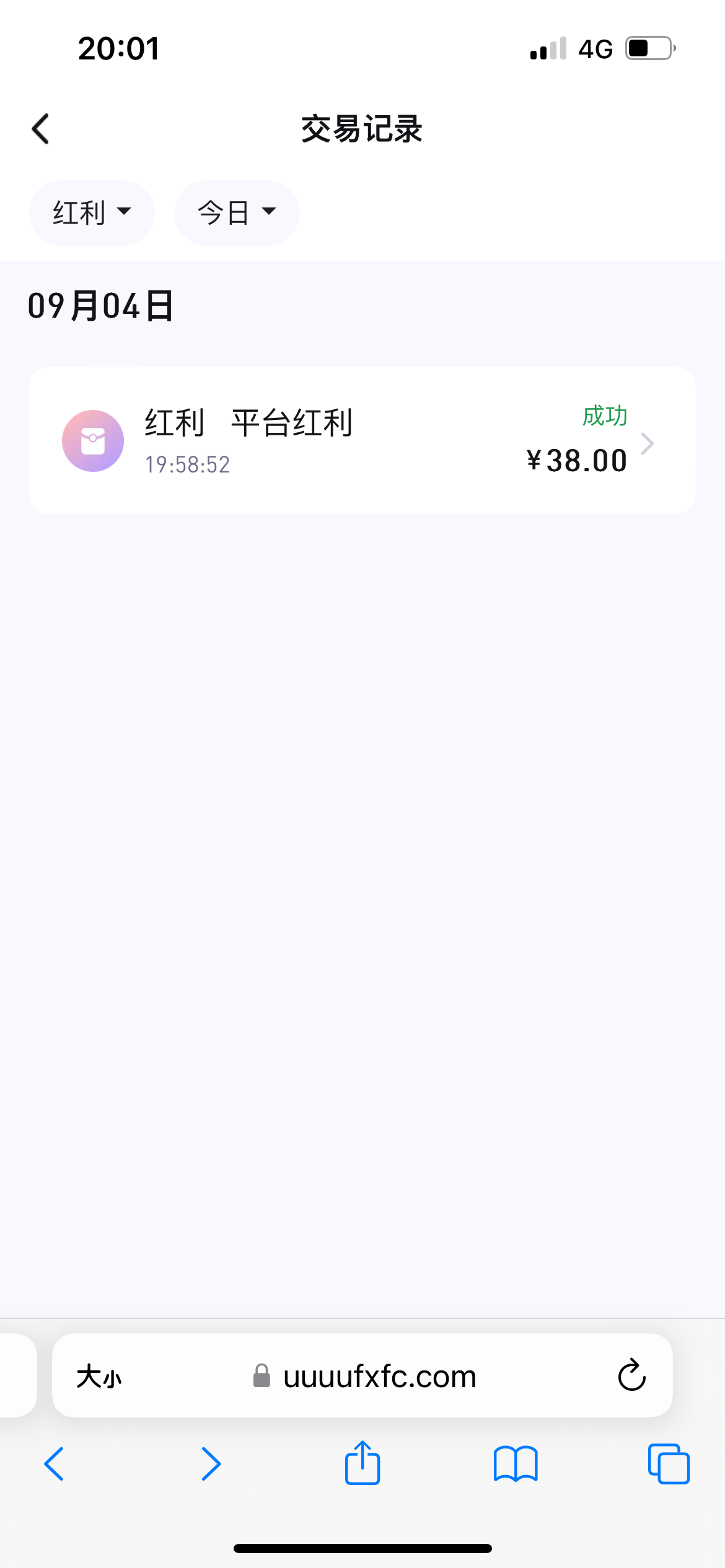Open the 平台红利 ¥38.00 transaction record

click(x=362, y=440)
